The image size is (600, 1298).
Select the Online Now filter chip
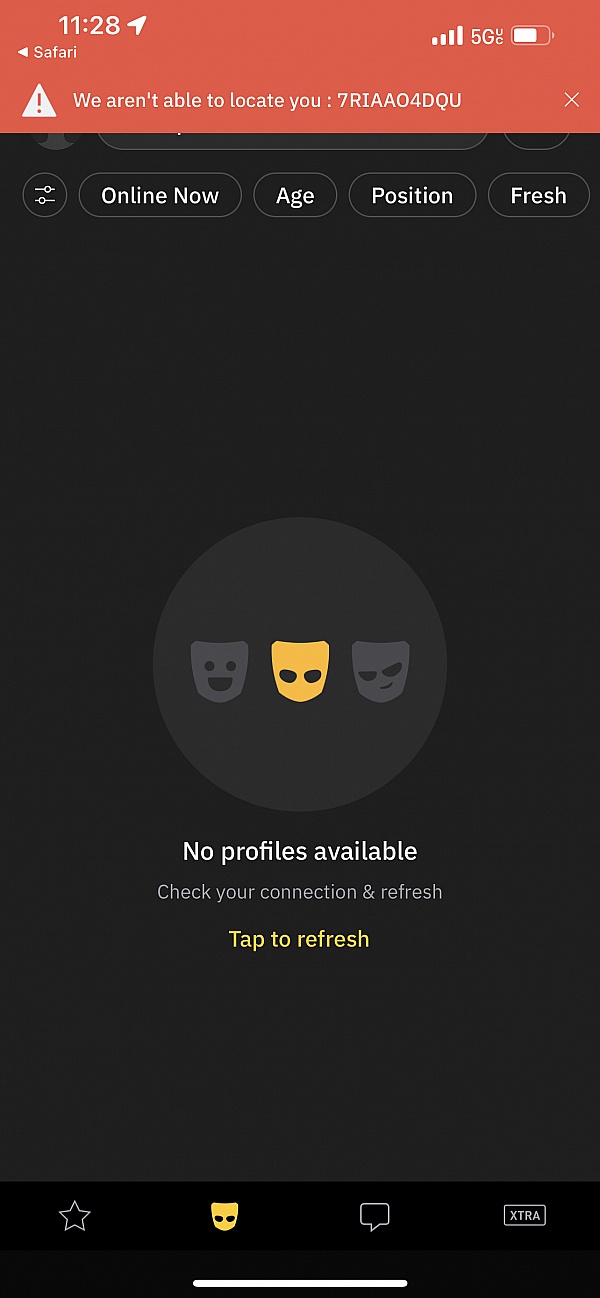160,195
